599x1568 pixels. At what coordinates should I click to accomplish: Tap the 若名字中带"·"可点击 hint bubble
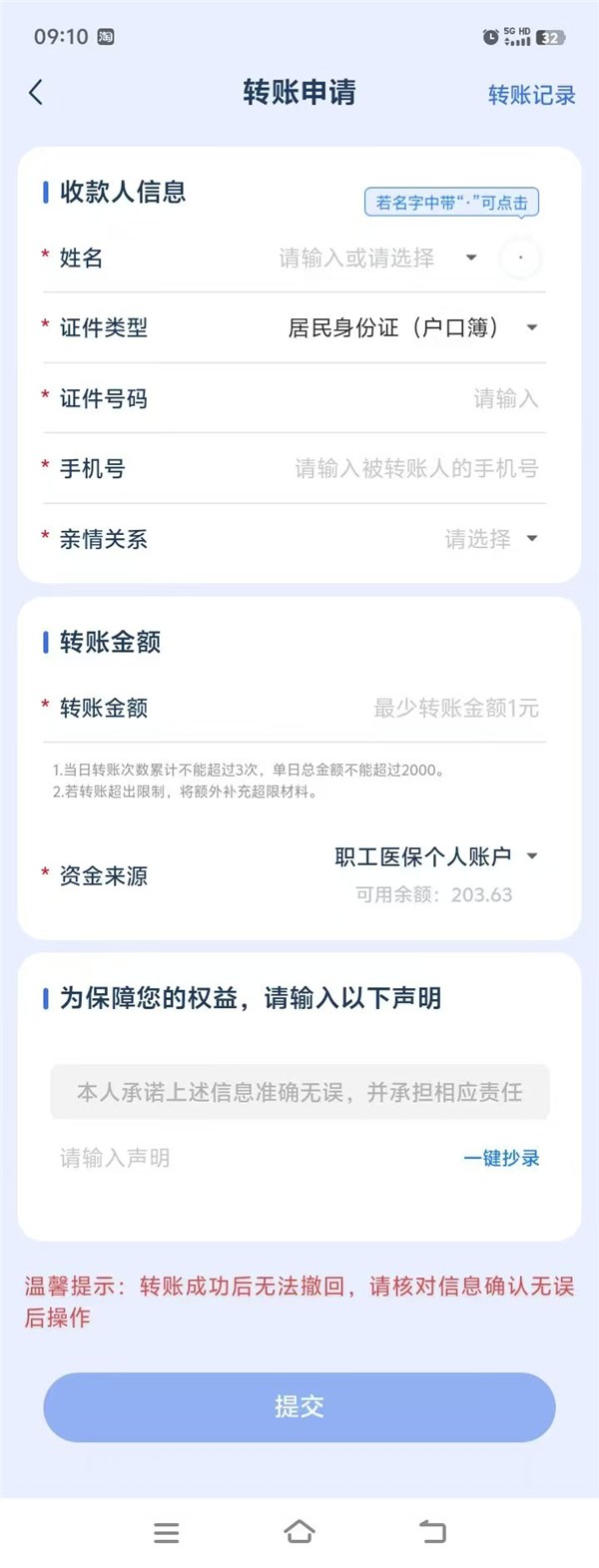(451, 203)
